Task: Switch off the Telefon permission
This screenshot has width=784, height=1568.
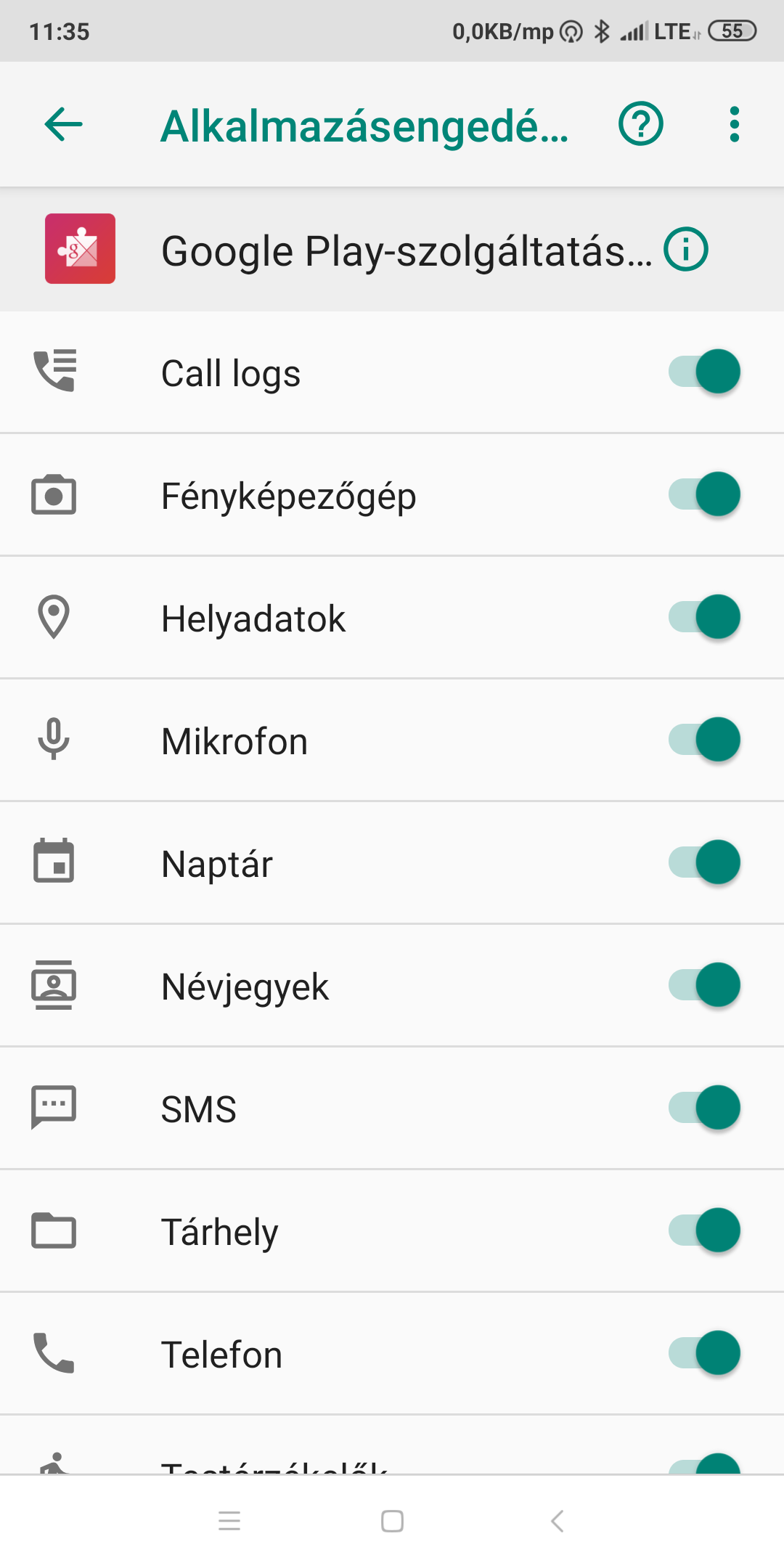Action: [704, 1353]
